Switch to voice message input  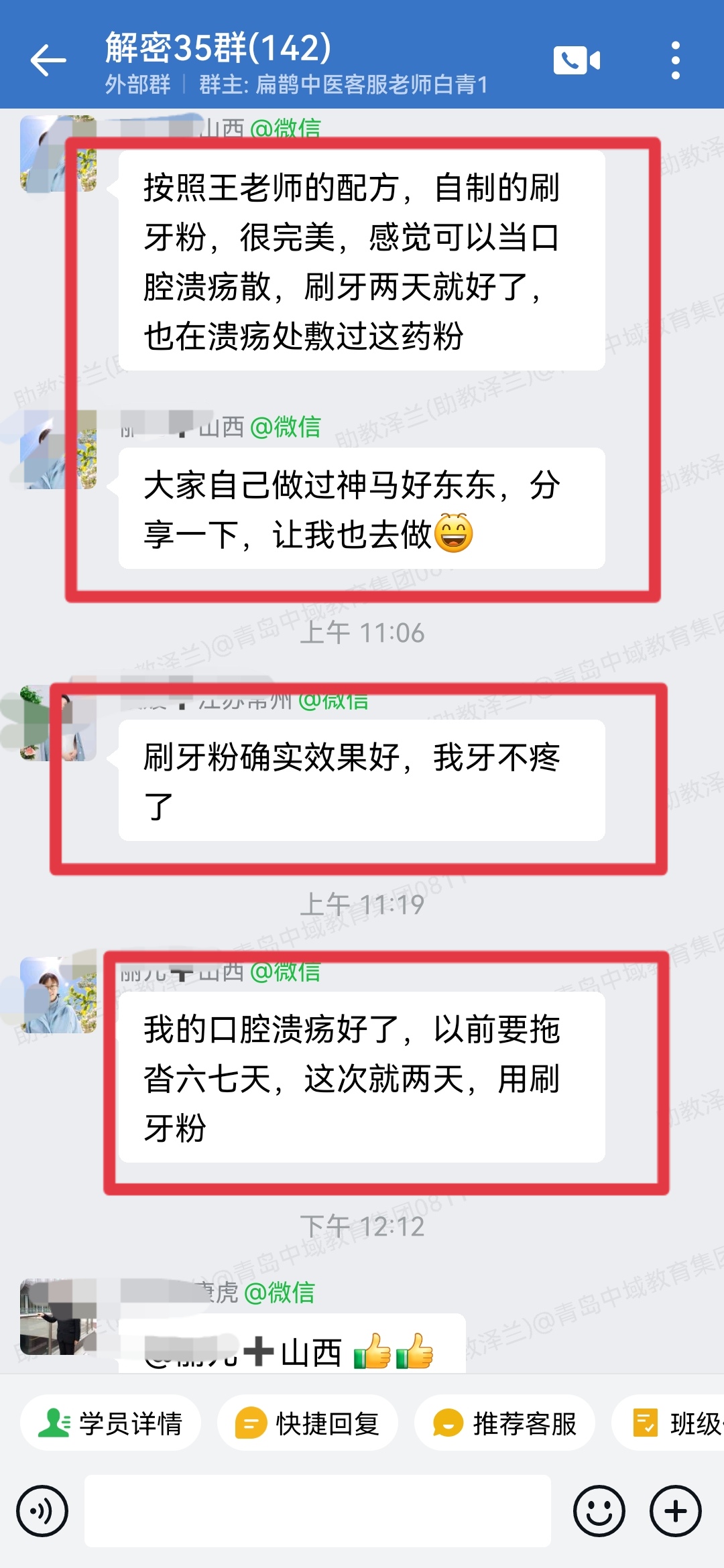point(42,1512)
